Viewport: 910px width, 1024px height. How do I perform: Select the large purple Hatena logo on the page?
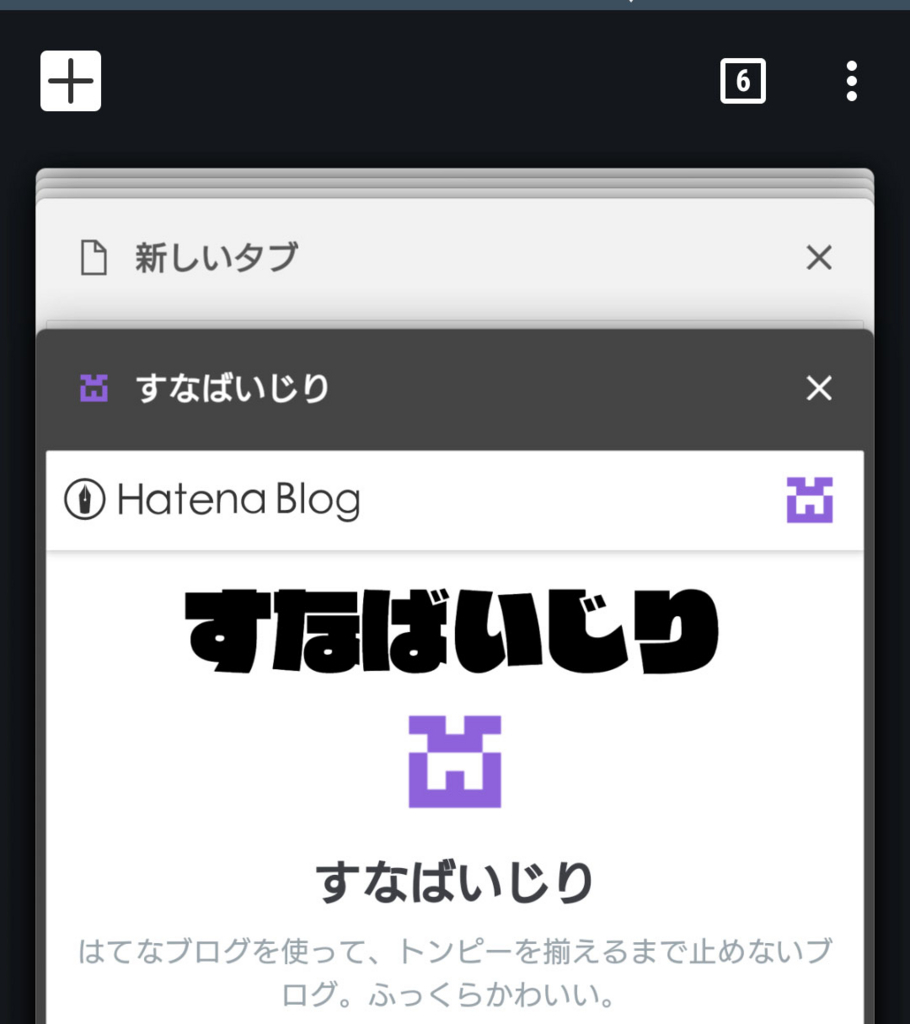[x=455, y=762]
